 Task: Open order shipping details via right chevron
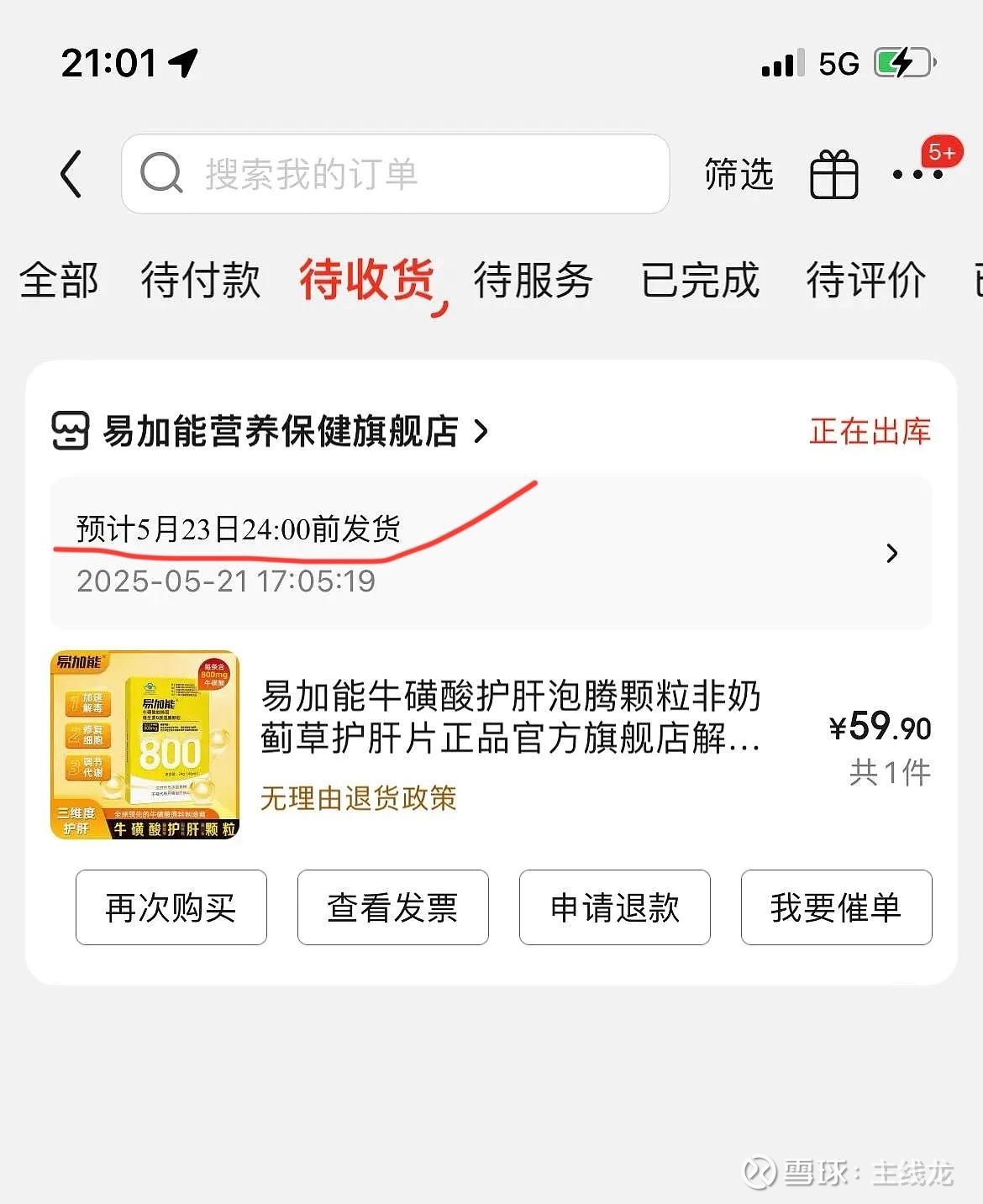891,554
